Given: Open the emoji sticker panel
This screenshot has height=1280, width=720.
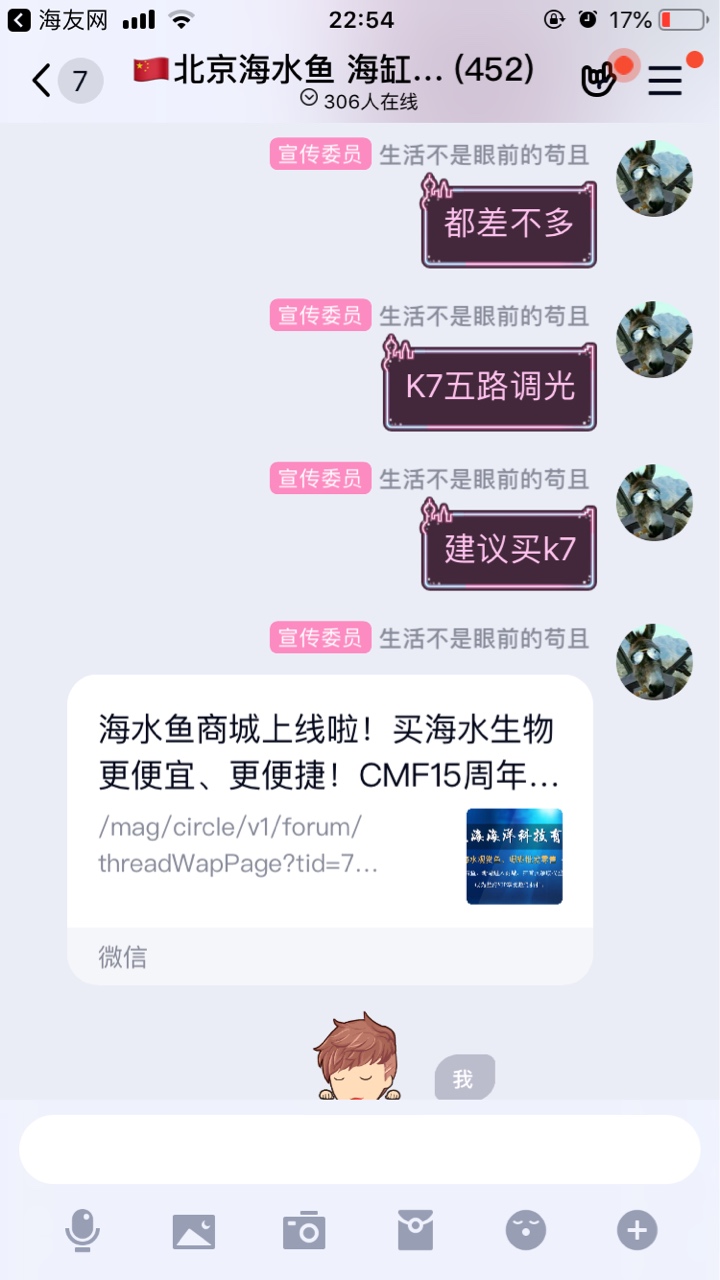Looking at the screenshot, I should click(526, 1230).
